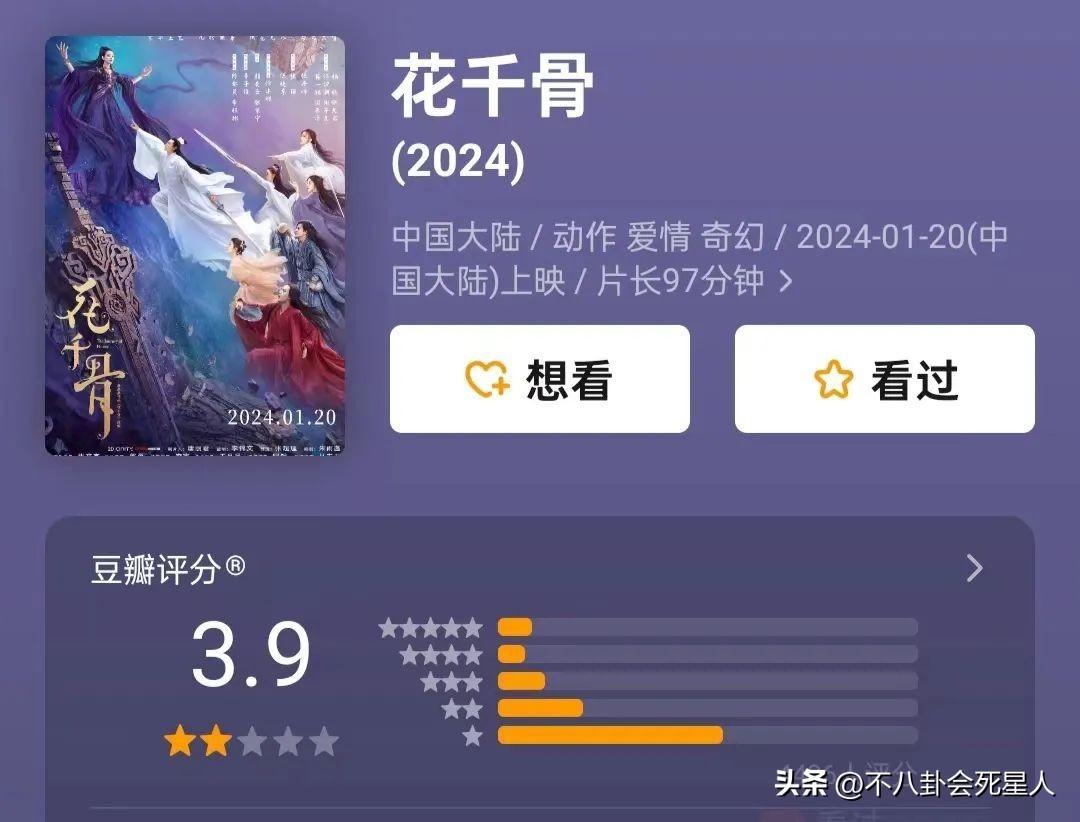
Task: Mark 花千骨 as 看过
Action: [x=884, y=379]
